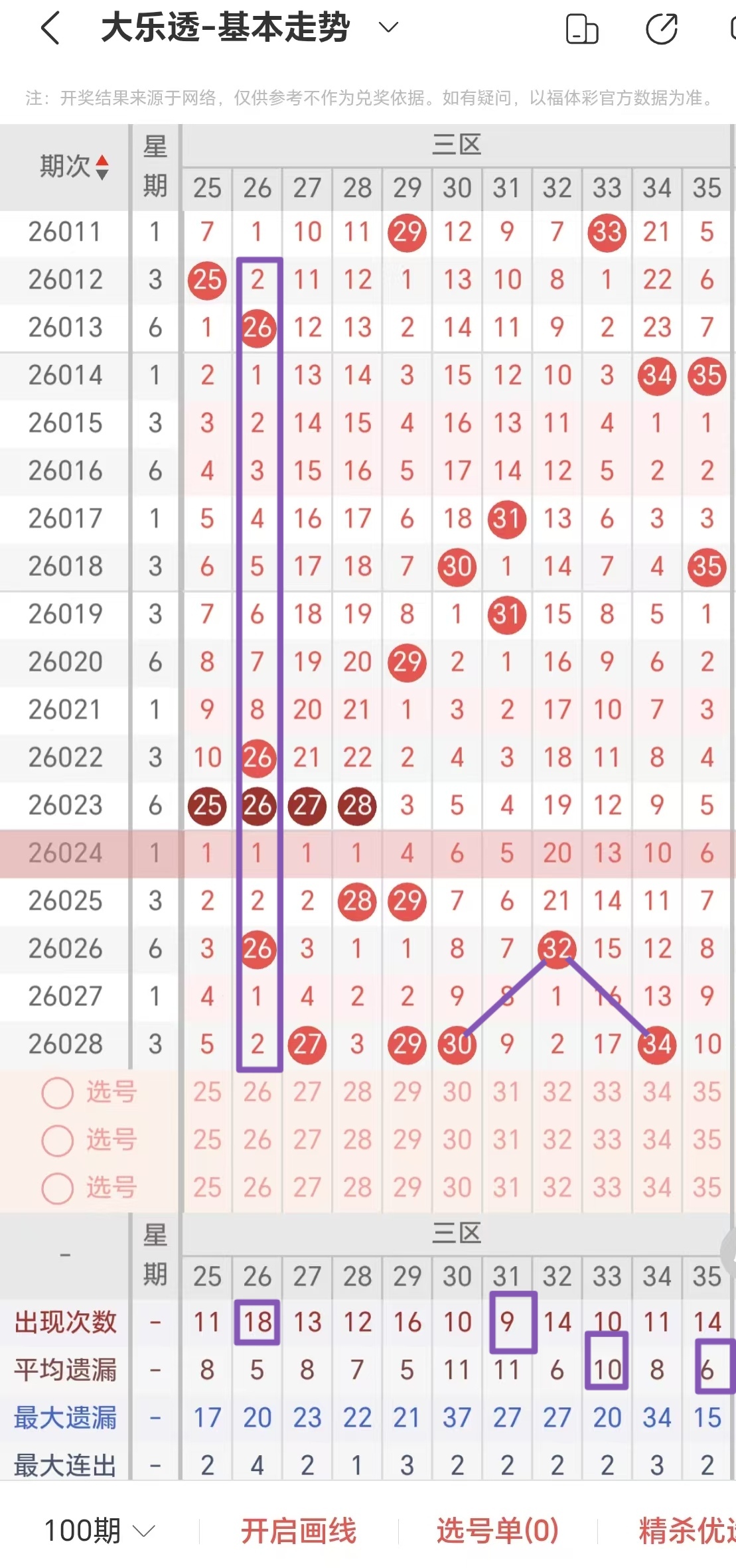Select the second 选号 circle
This screenshot has height=1568, width=736.
[x=58, y=1141]
